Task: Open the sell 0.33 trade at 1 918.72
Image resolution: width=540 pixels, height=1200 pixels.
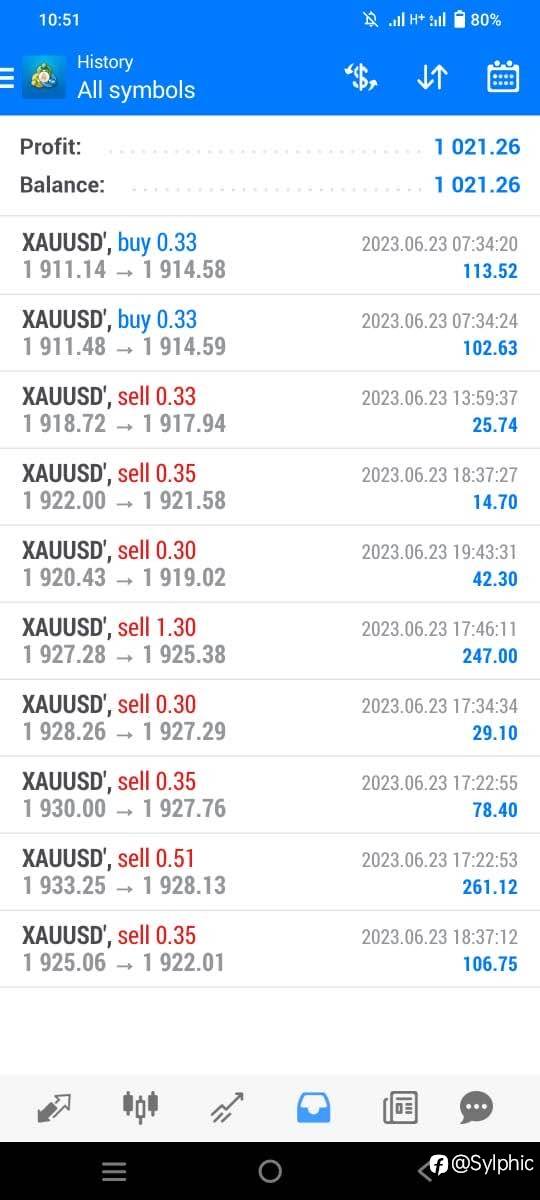Action: (270, 409)
